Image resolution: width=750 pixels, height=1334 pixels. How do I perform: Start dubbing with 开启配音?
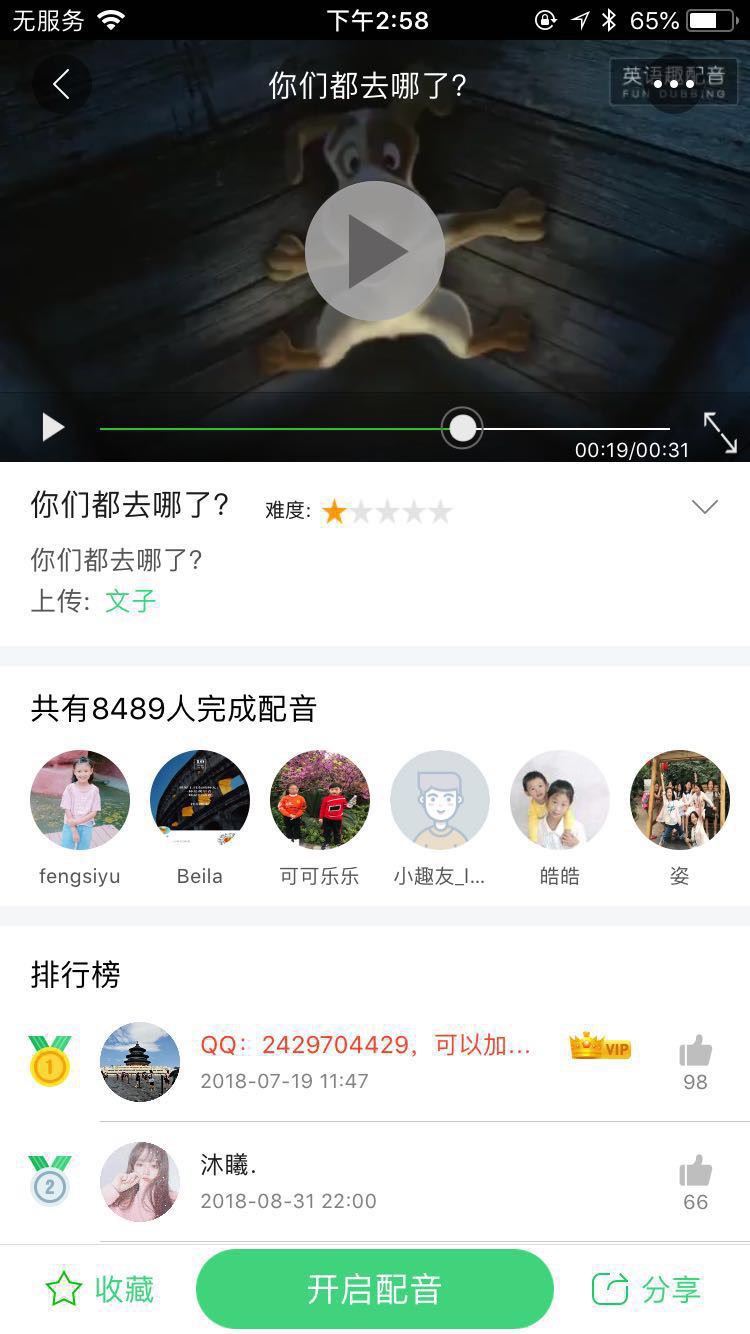pyautogui.click(x=375, y=1289)
